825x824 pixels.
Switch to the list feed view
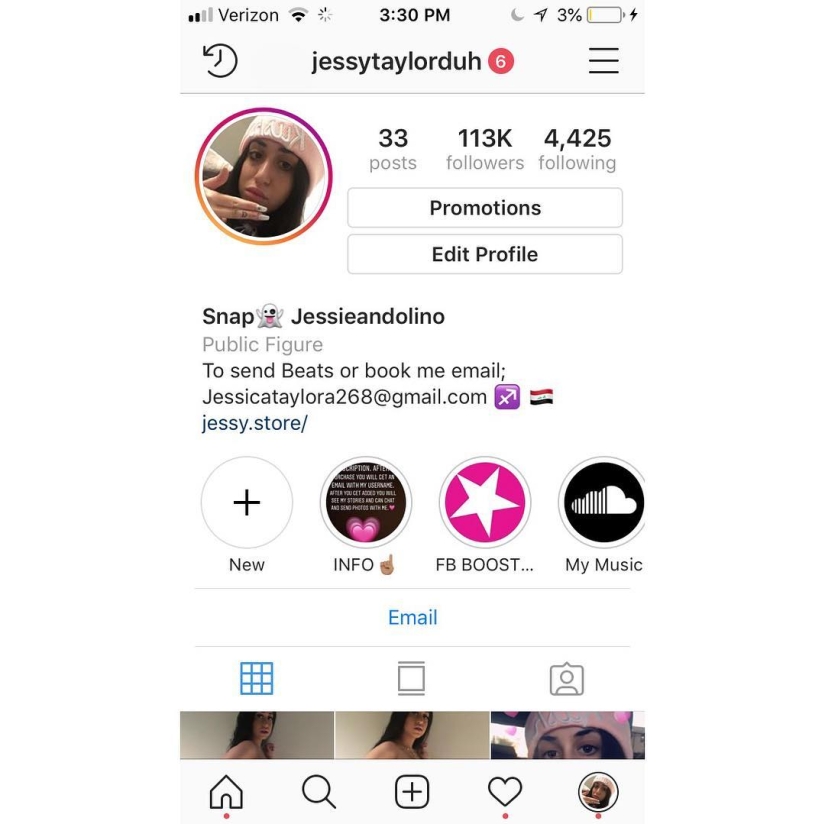[411, 679]
